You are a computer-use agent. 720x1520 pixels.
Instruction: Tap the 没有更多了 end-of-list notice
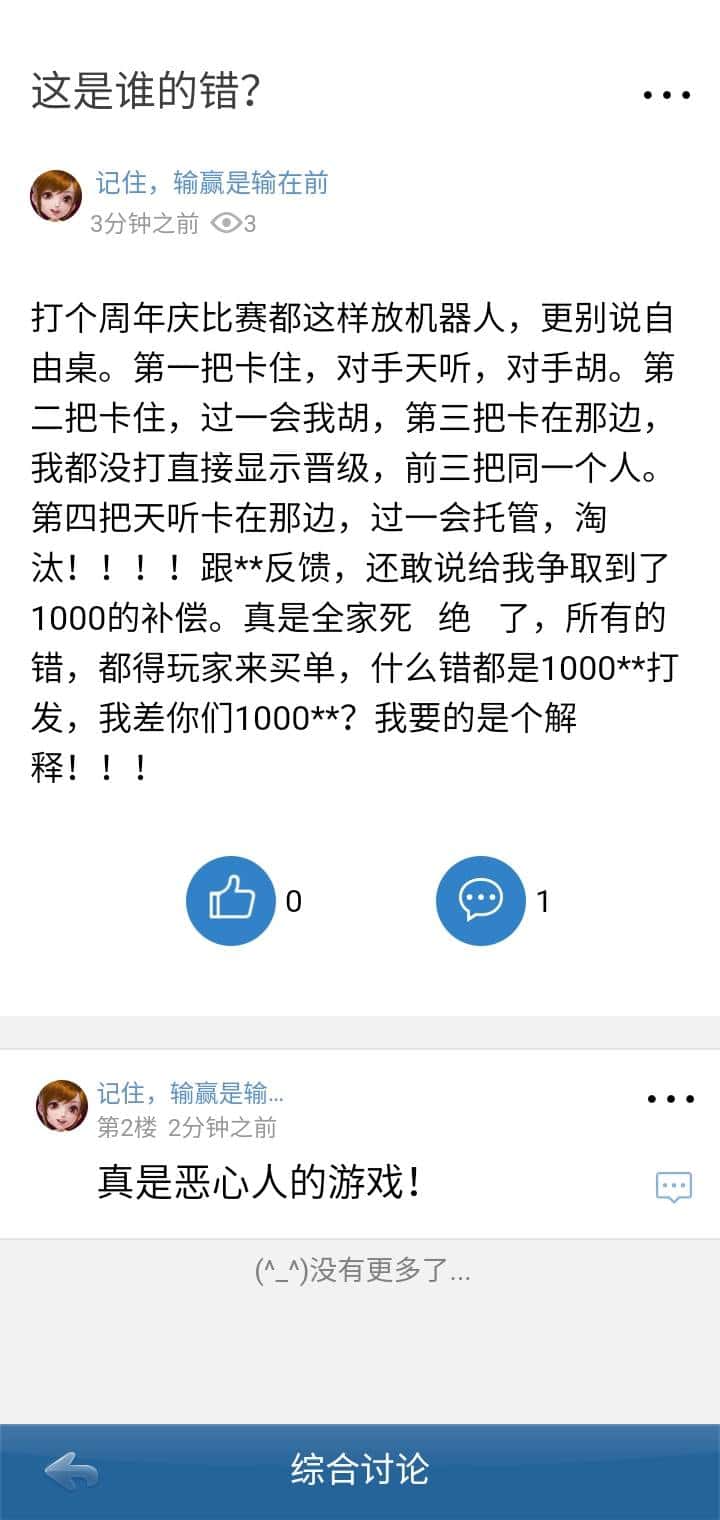[360, 1273]
